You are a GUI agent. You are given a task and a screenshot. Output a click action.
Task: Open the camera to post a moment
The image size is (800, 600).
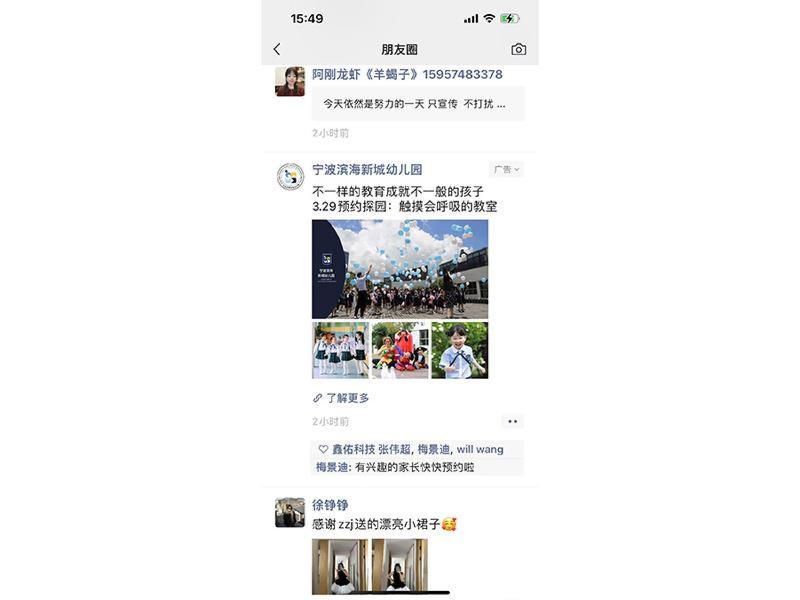(x=518, y=49)
